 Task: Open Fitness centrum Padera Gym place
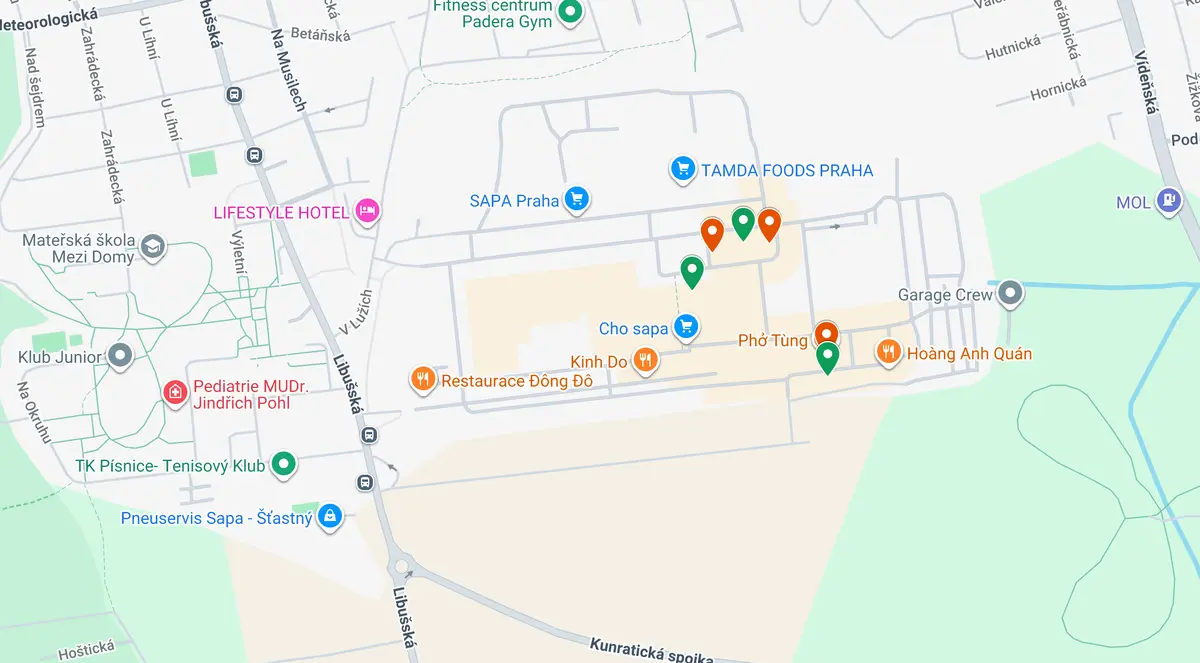pyautogui.click(x=570, y=12)
